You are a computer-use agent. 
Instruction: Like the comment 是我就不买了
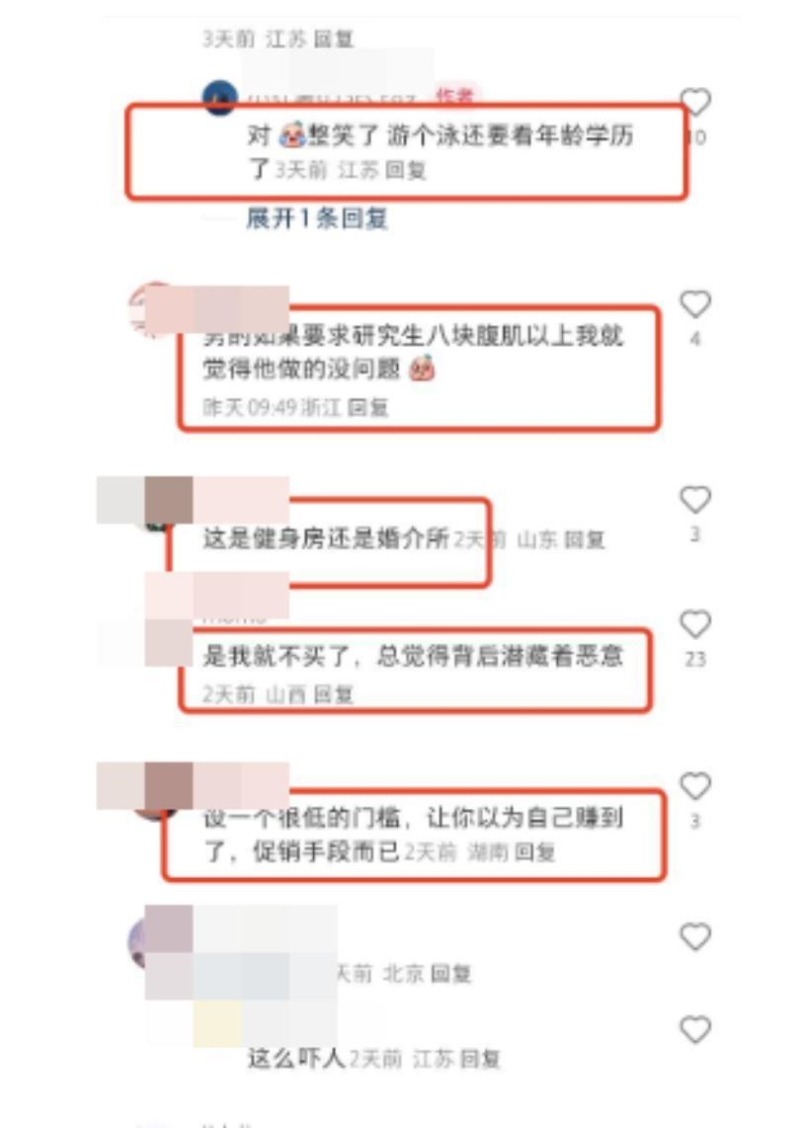695,625
